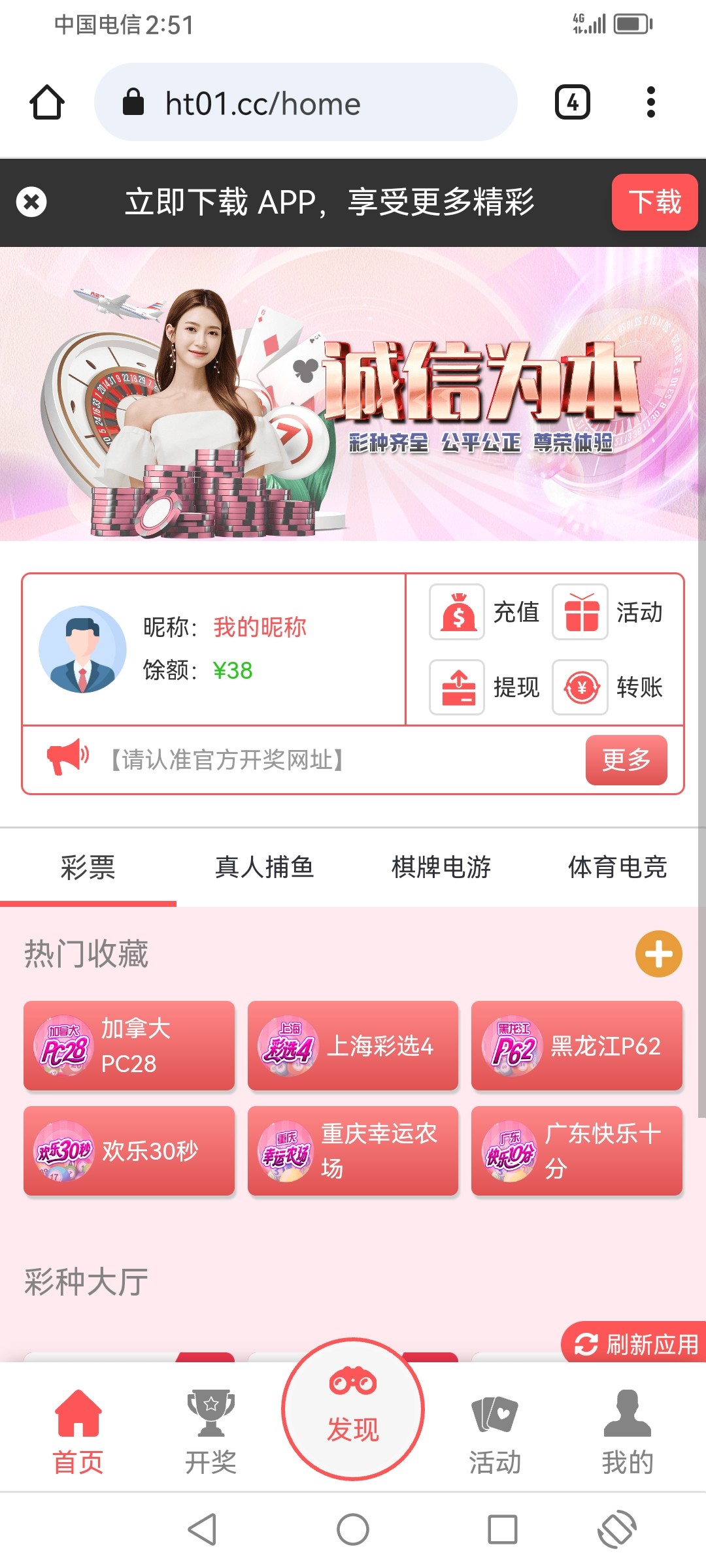This screenshot has width=706, height=1568.
Task: Tap the ht01.cc/home address bar
Action: pos(306,103)
